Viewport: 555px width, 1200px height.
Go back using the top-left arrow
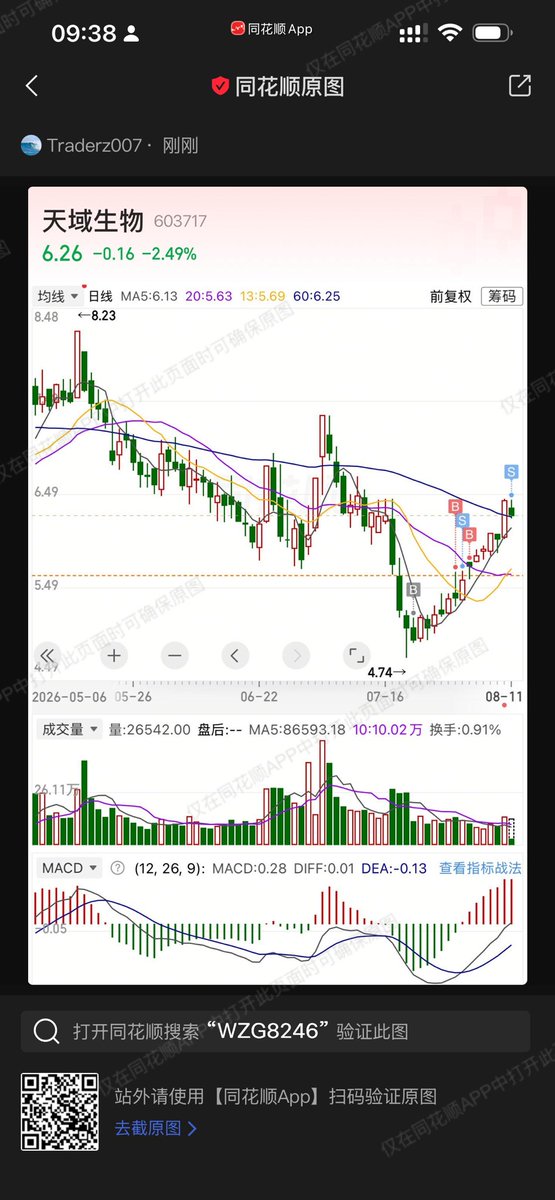point(31,86)
